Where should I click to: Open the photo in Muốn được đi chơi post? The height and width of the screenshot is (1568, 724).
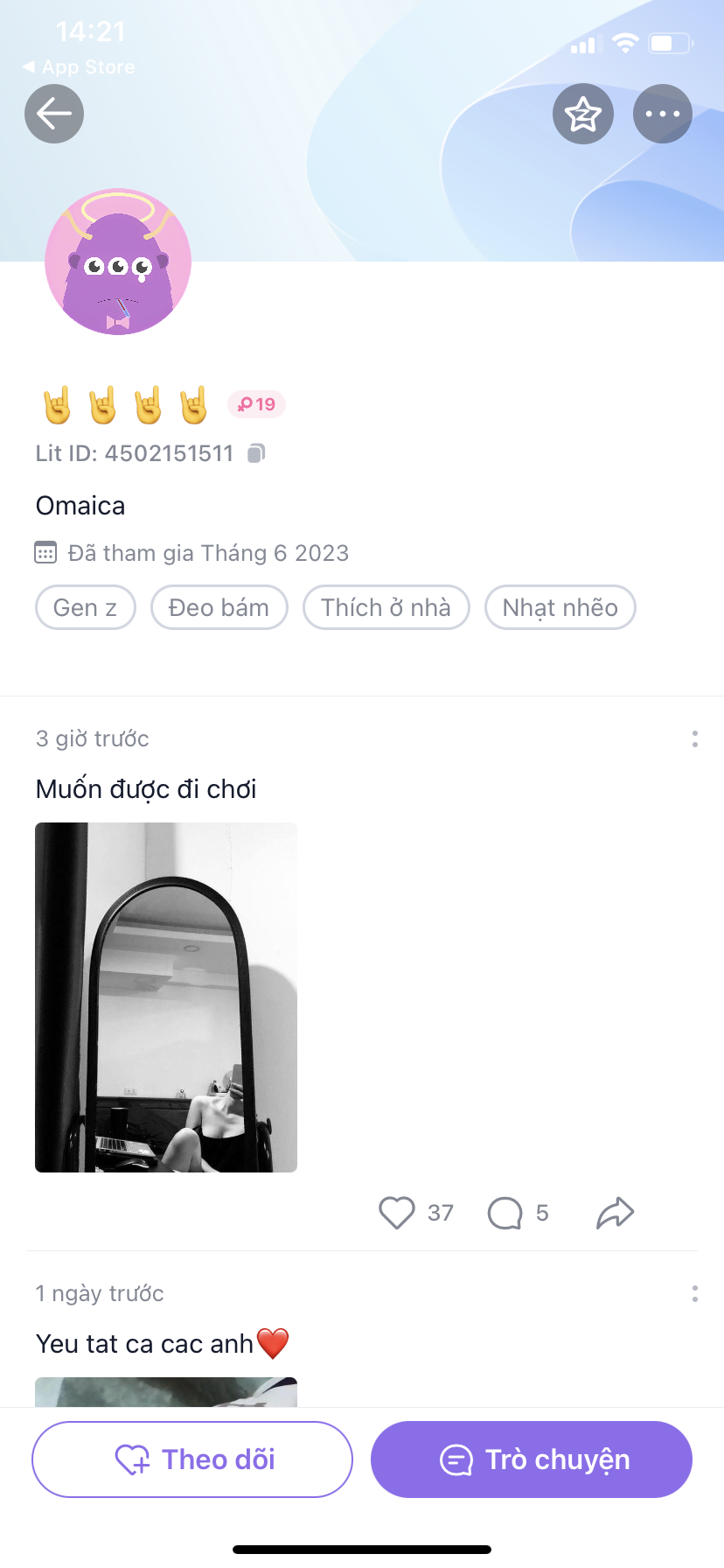coord(166,997)
